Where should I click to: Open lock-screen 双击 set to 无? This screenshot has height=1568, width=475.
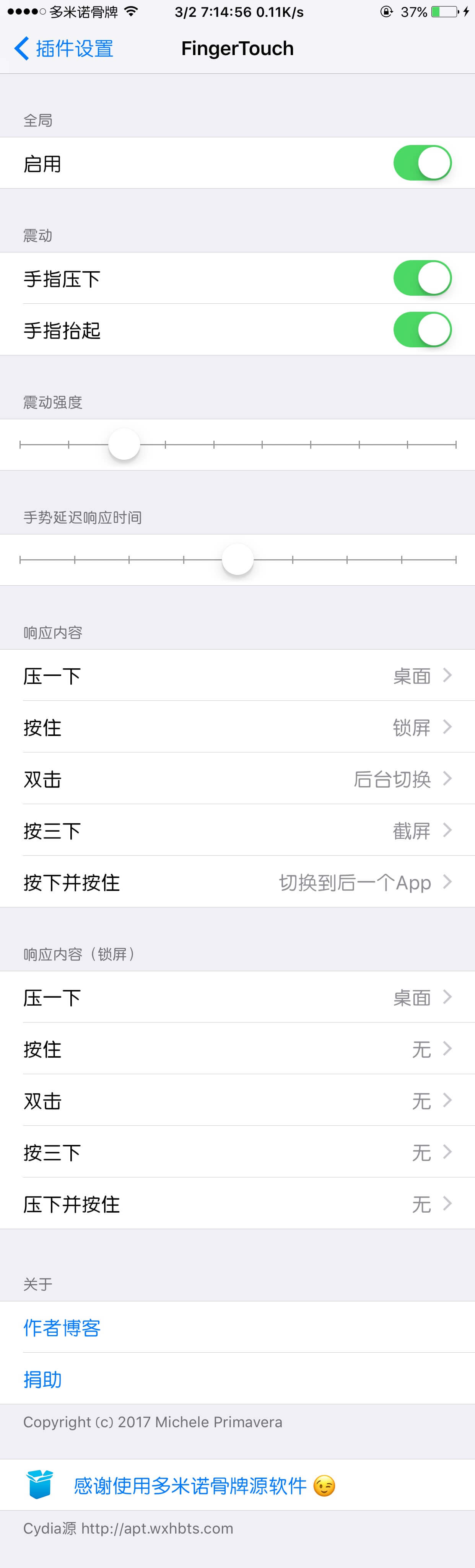[237, 1101]
